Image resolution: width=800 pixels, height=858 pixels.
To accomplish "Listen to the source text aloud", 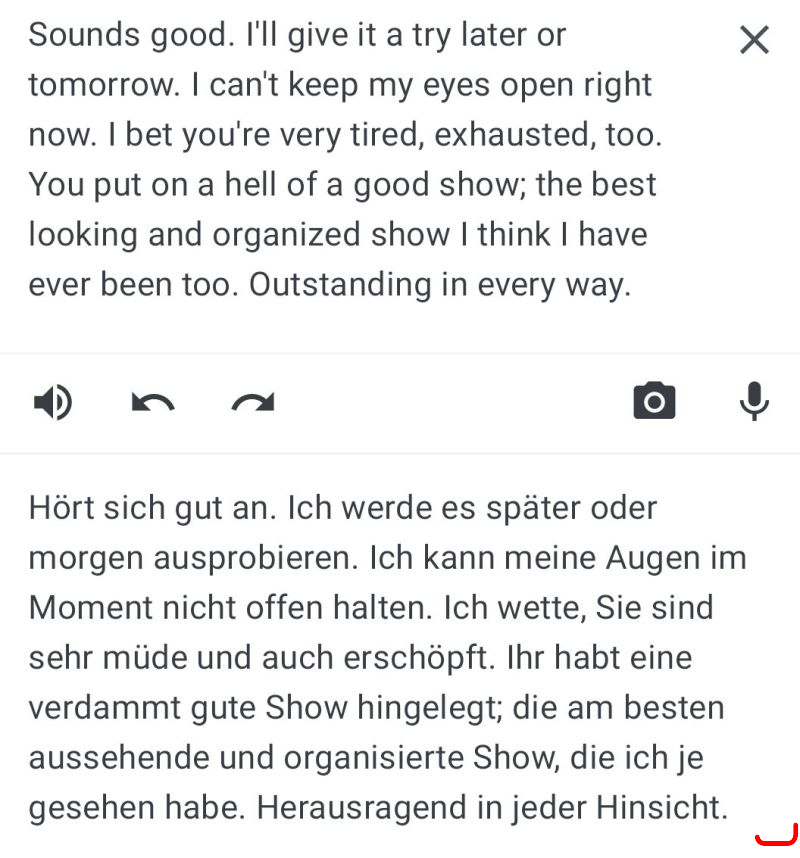I will (53, 402).
